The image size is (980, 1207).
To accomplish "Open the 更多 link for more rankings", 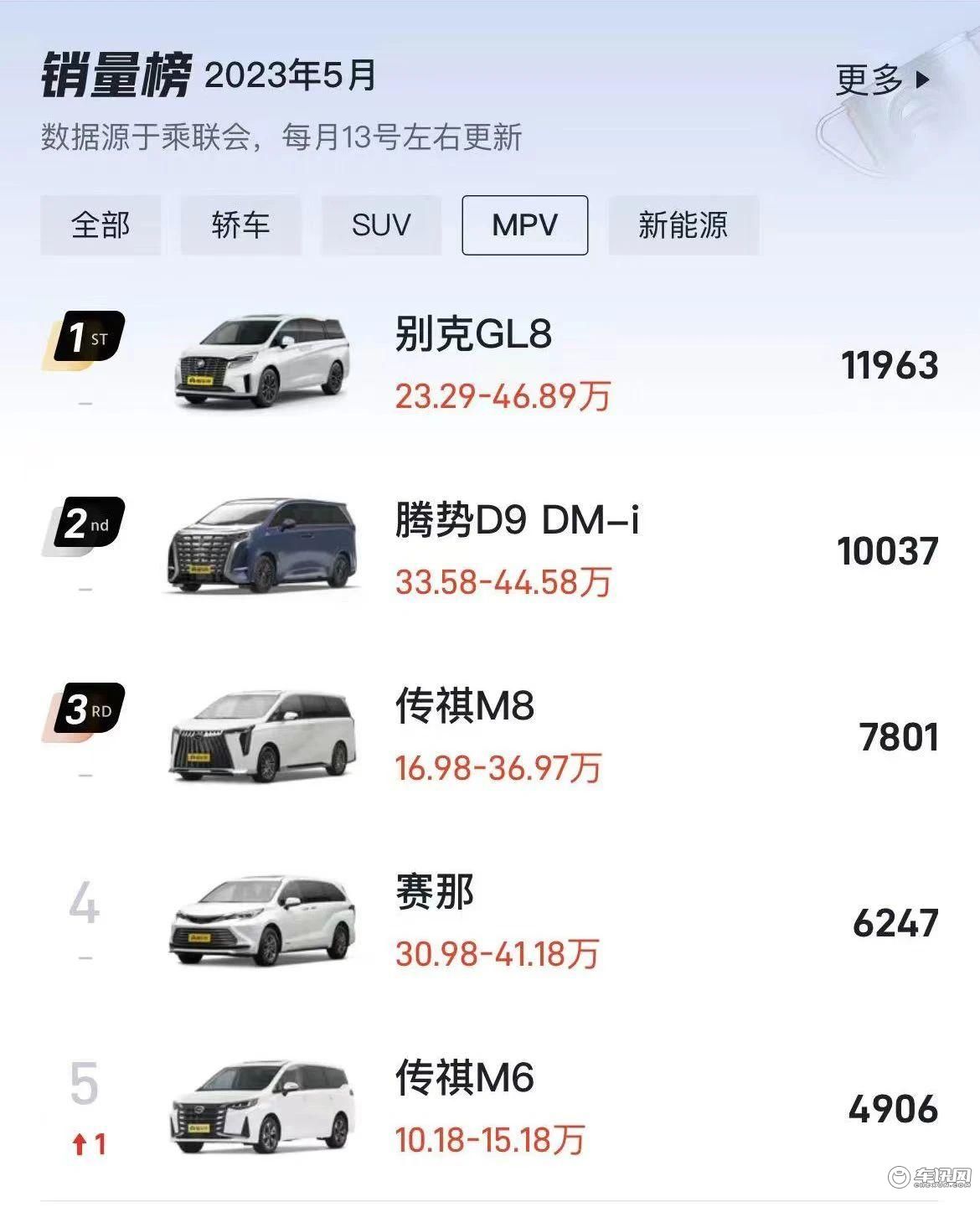I will (x=881, y=80).
